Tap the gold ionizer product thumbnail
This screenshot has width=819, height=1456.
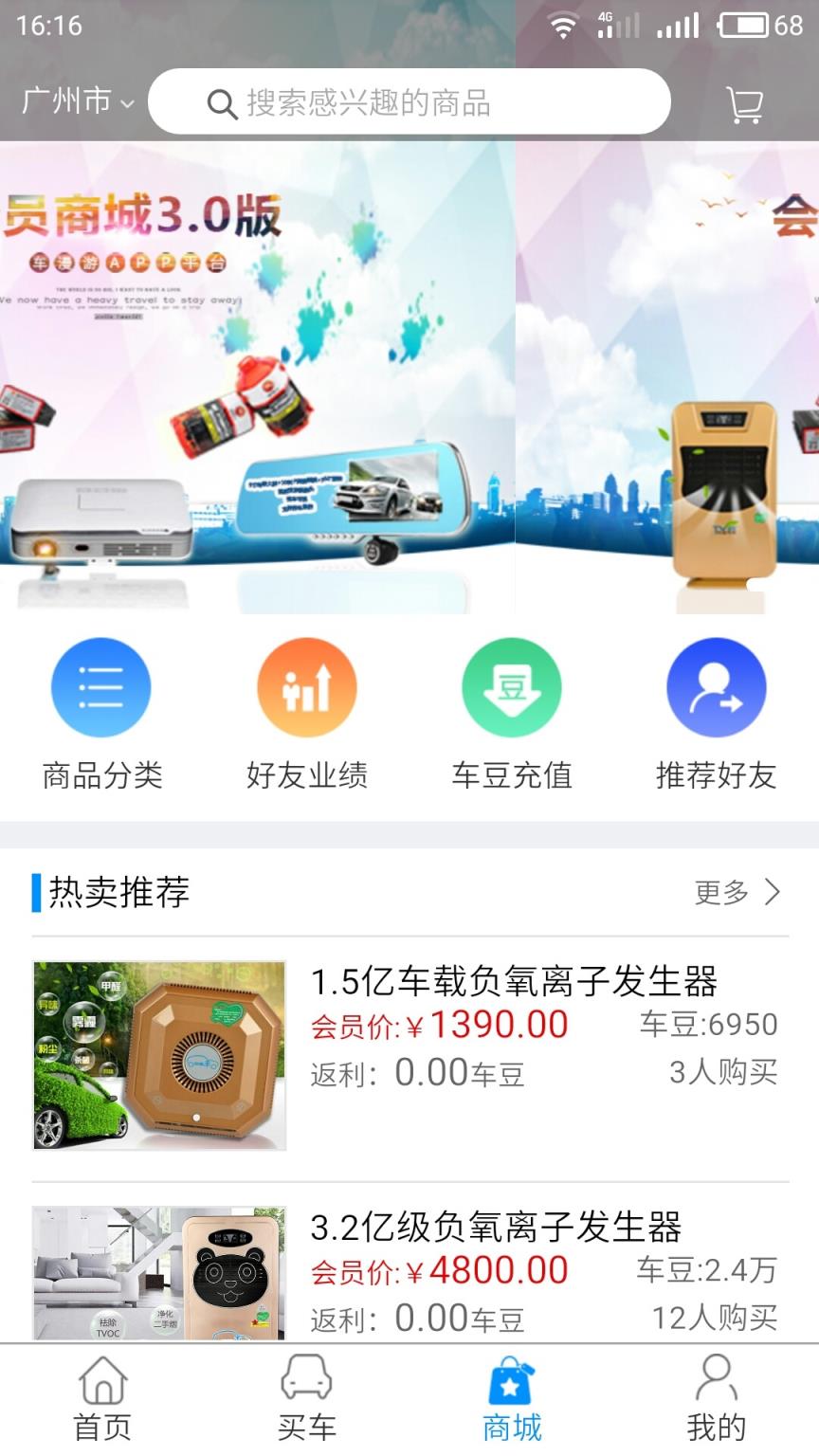[x=157, y=1057]
